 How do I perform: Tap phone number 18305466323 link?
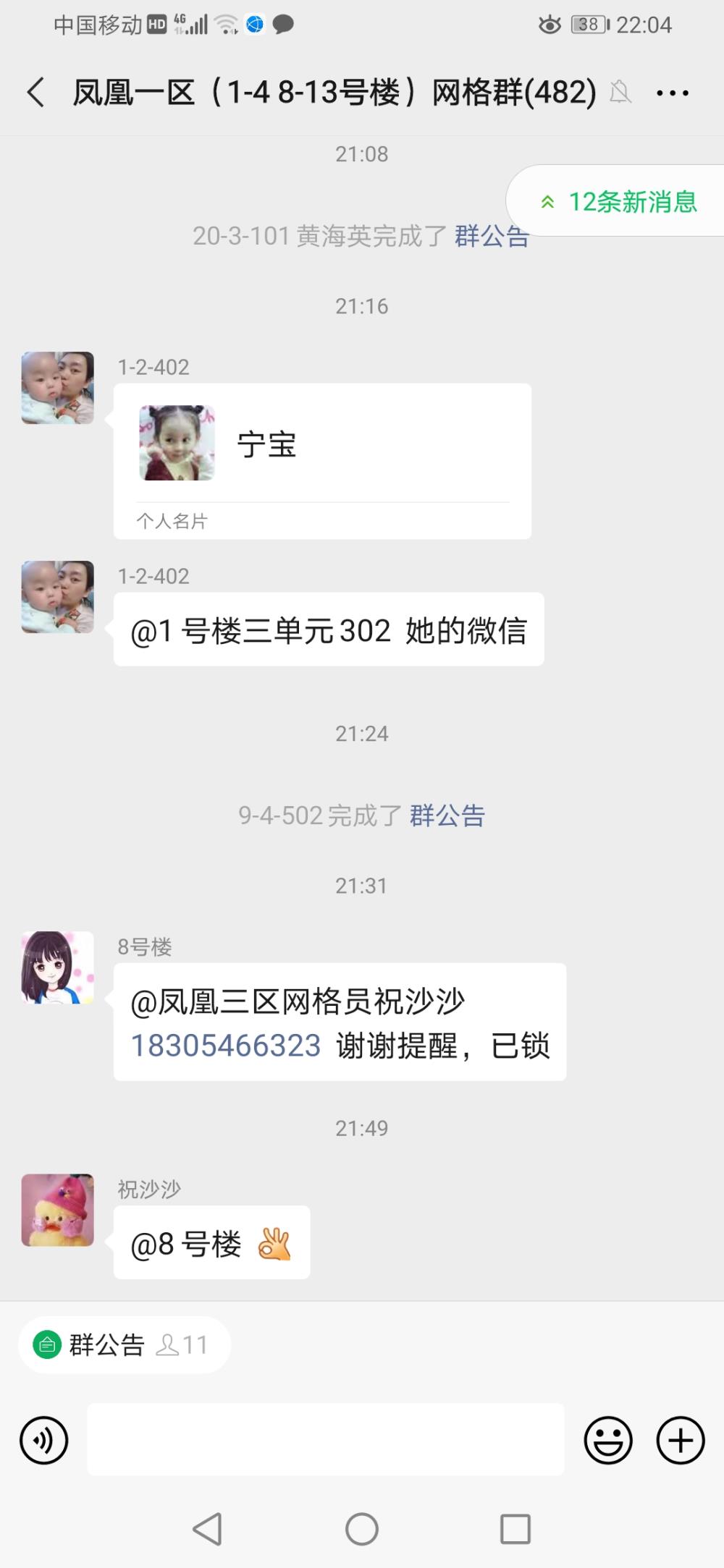226,1046
